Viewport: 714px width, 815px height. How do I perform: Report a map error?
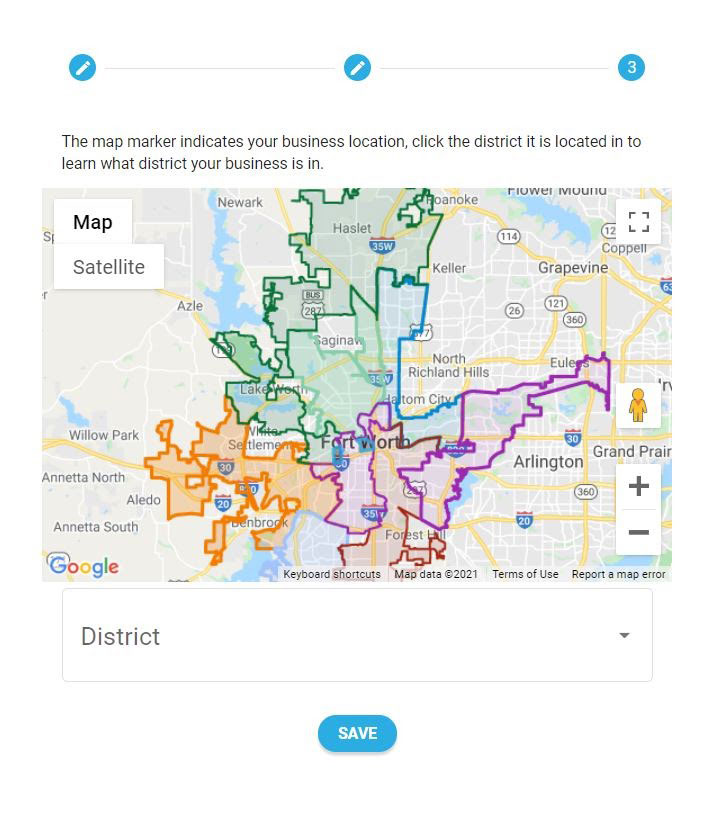618,574
